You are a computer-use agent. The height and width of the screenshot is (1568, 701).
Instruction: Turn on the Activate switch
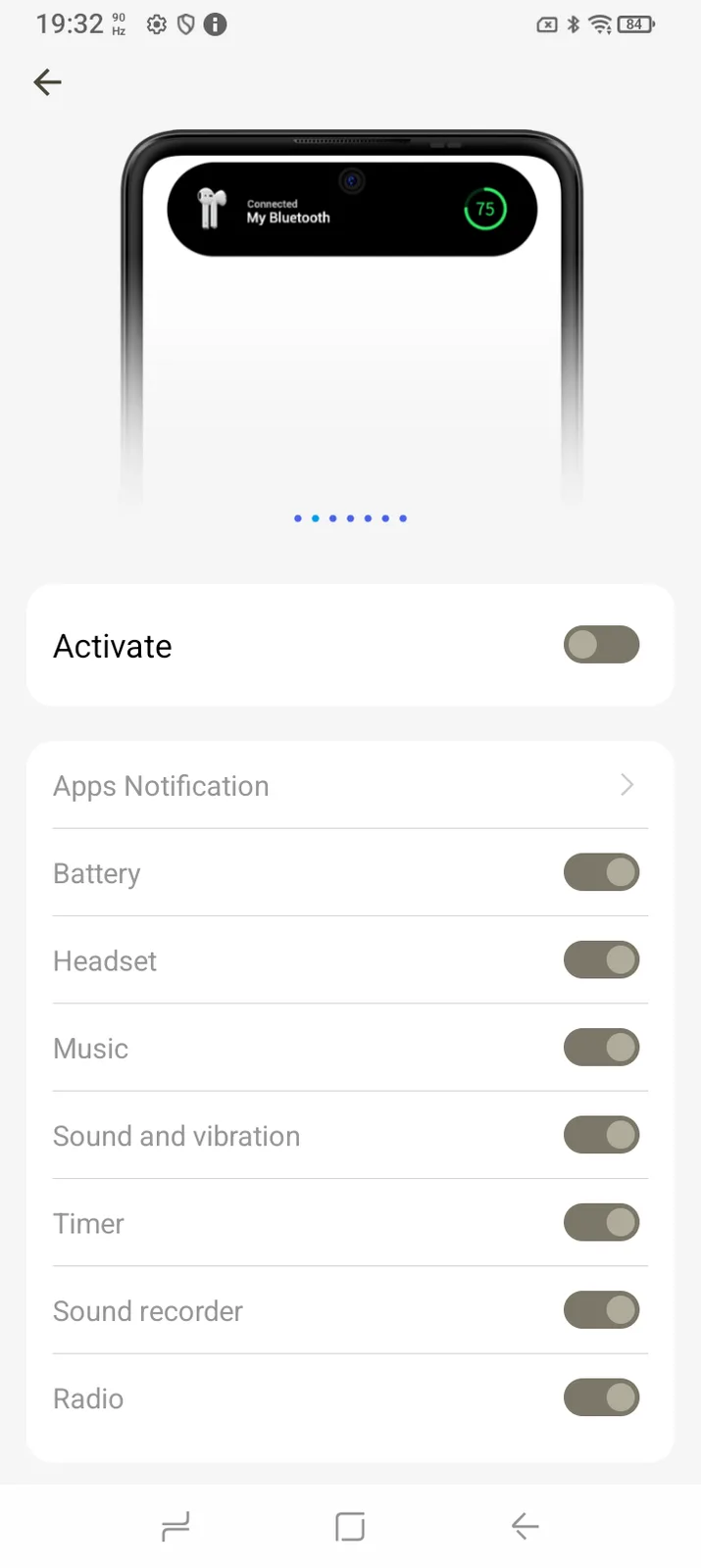coord(601,645)
